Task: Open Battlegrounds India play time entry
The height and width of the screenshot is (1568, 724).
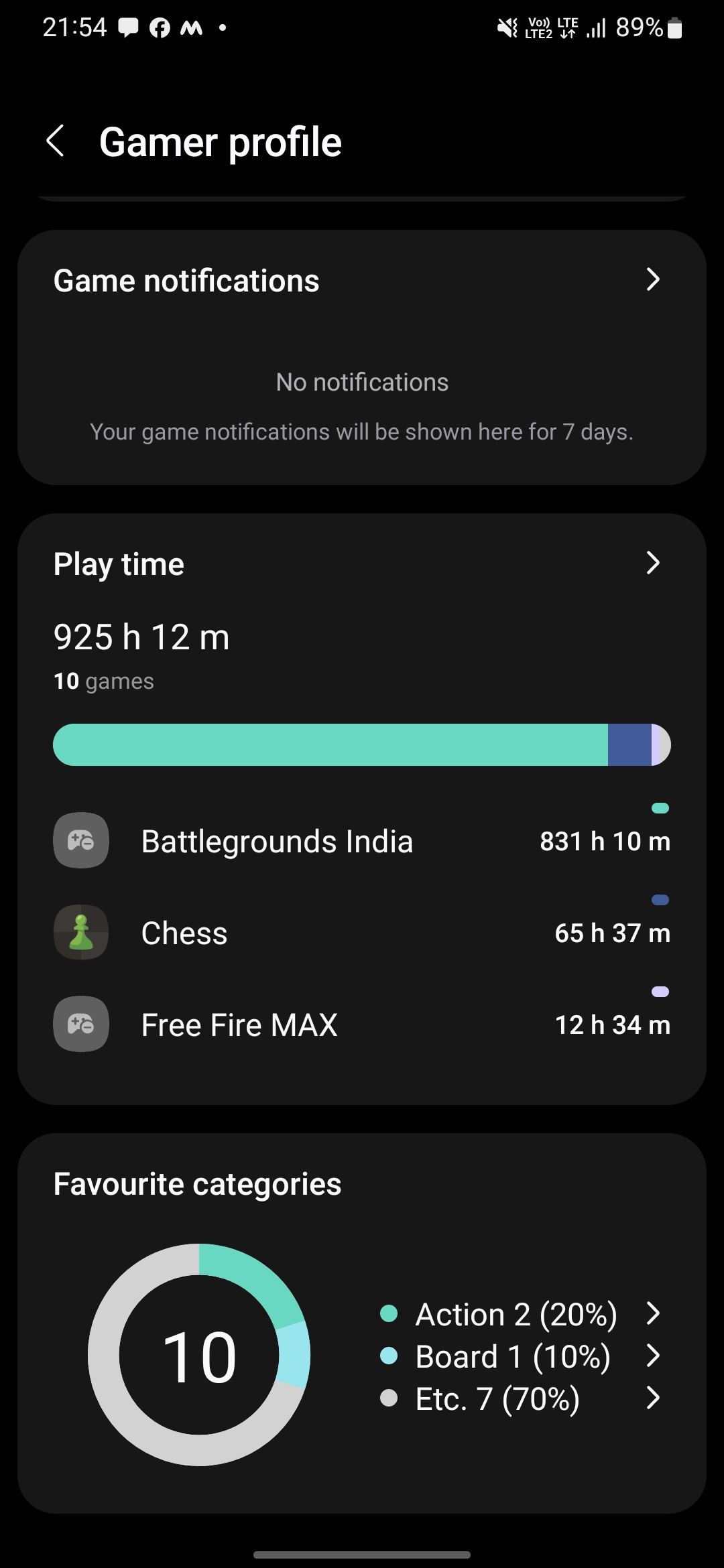Action: tap(362, 841)
